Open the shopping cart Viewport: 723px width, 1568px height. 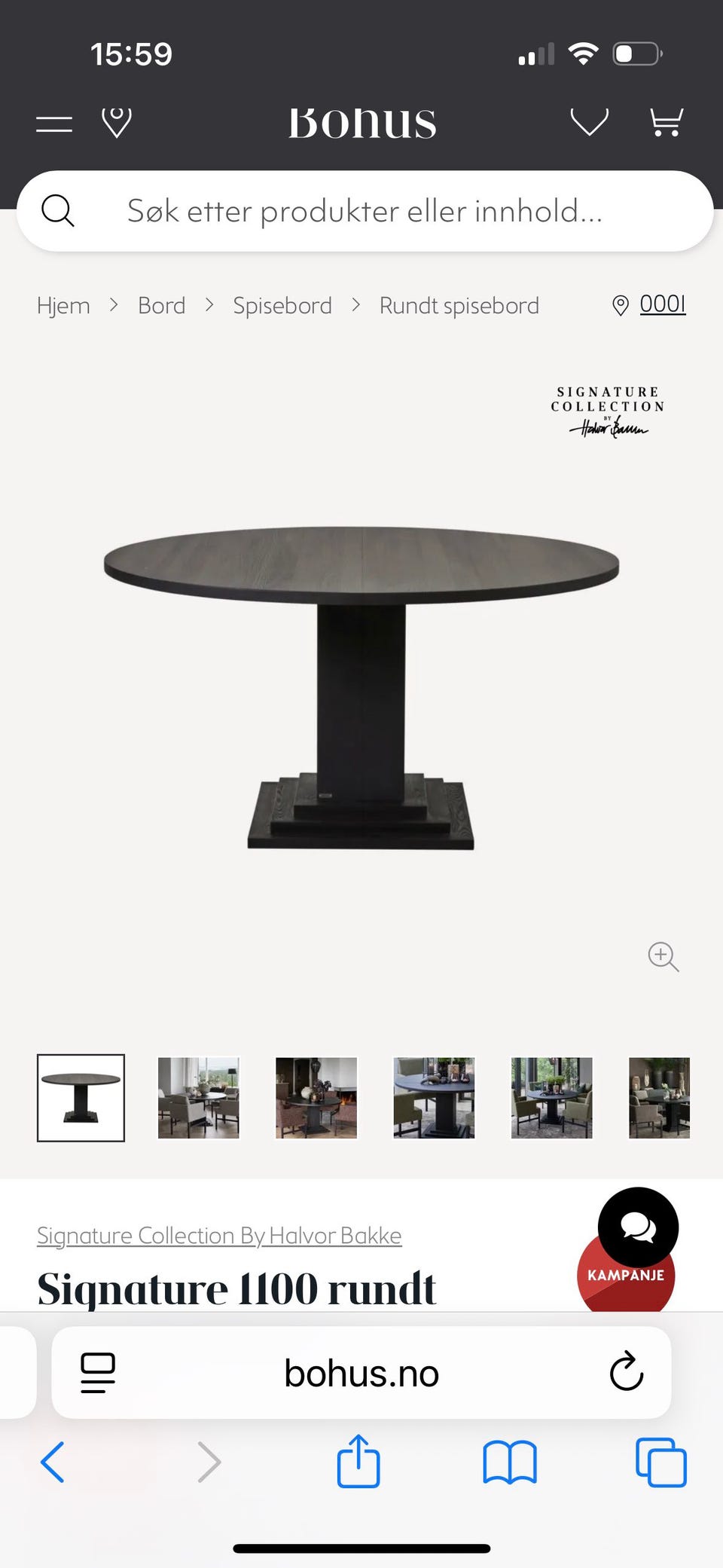tap(667, 122)
